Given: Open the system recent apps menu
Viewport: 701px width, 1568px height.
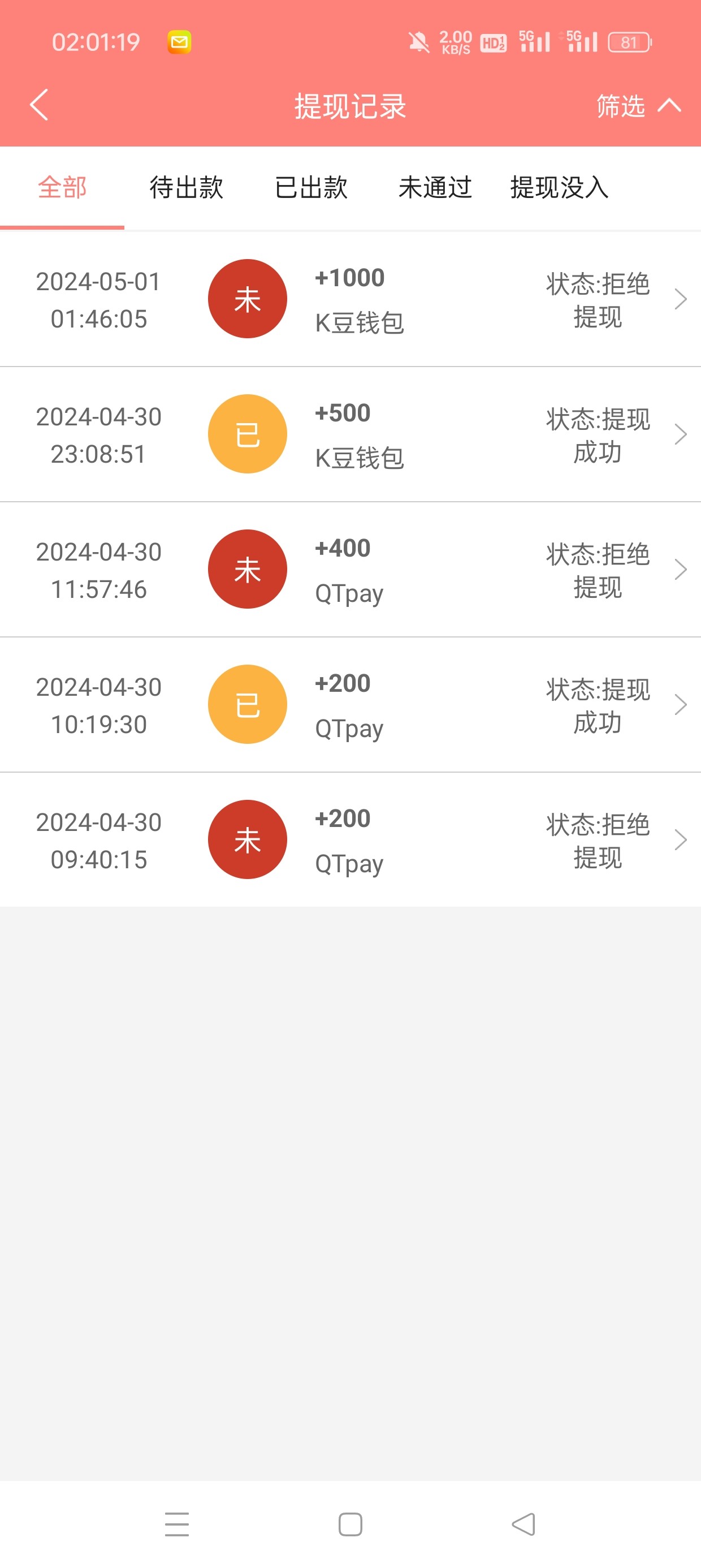Looking at the screenshot, I should pyautogui.click(x=176, y=1524).
